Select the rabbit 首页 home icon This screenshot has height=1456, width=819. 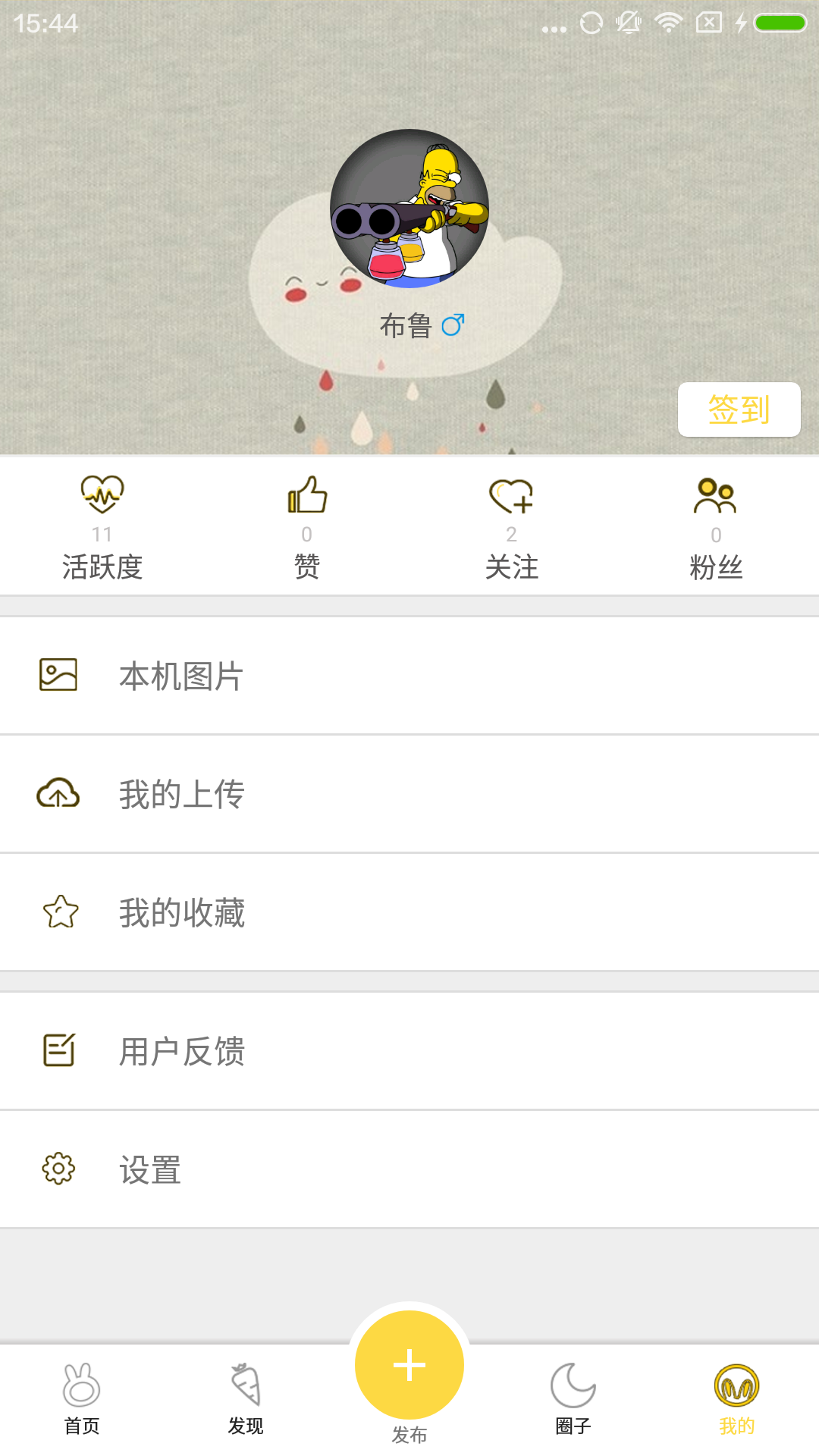81,1385
